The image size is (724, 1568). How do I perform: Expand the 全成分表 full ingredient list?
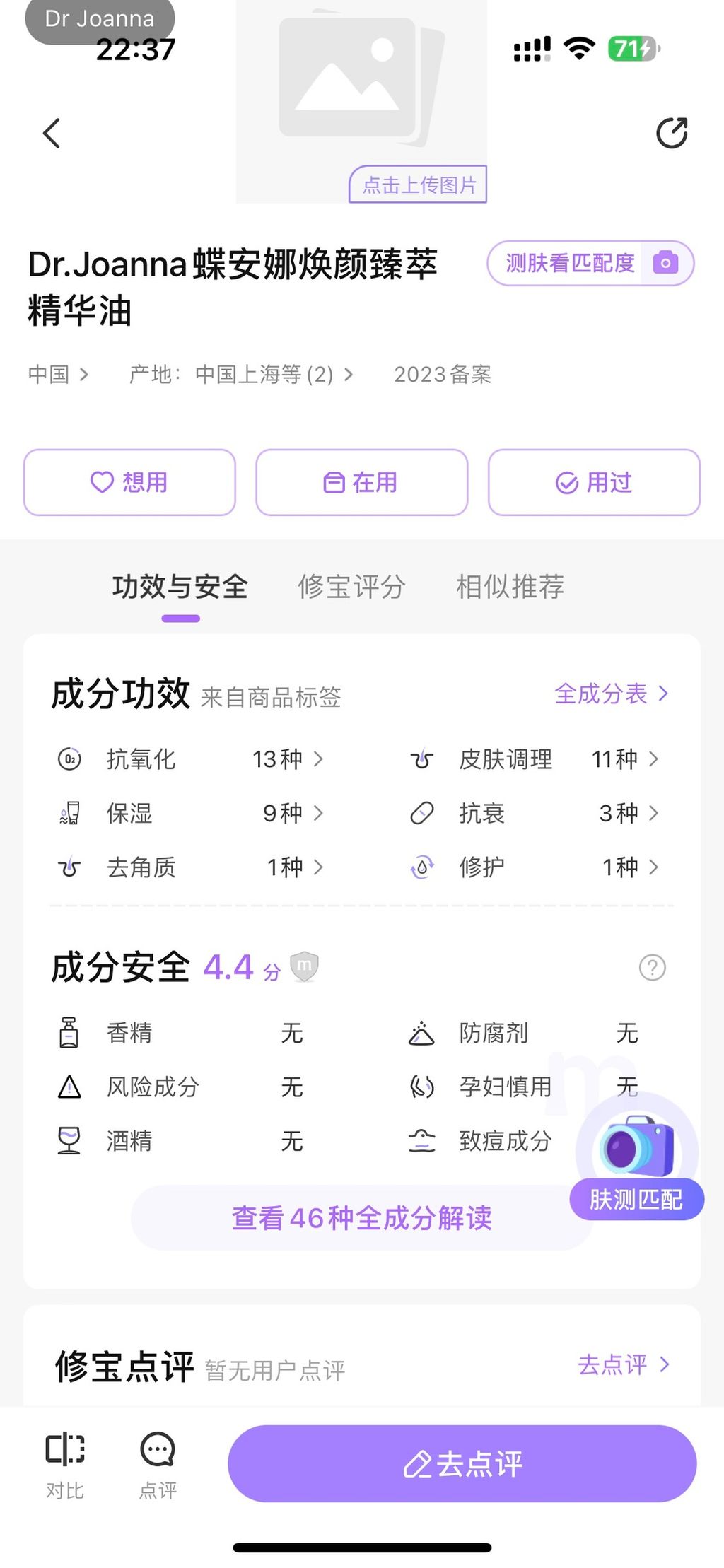click(612, 694)
